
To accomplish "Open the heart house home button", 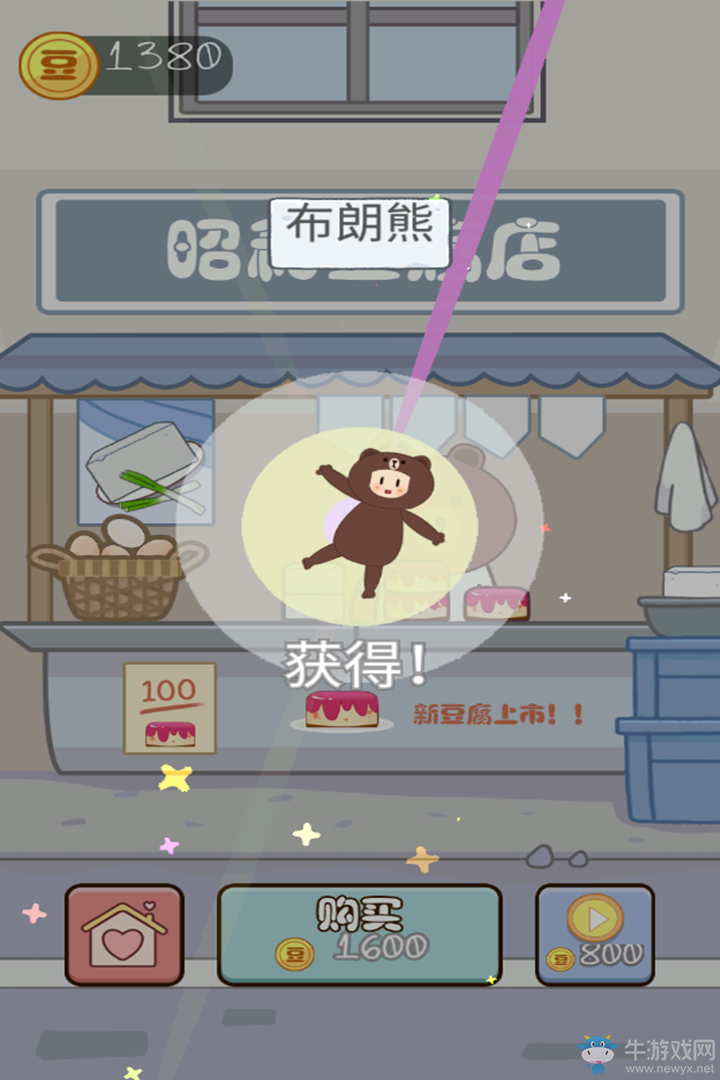I will 124,934.
